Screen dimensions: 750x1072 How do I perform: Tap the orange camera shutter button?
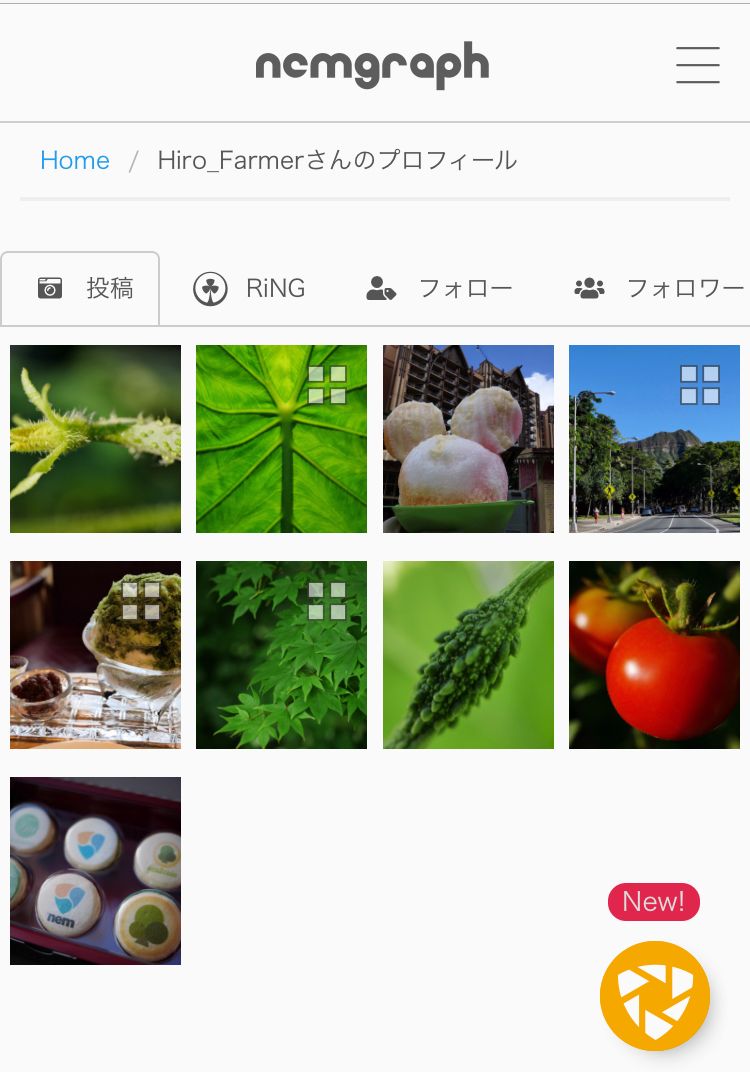tap(655, 995)
